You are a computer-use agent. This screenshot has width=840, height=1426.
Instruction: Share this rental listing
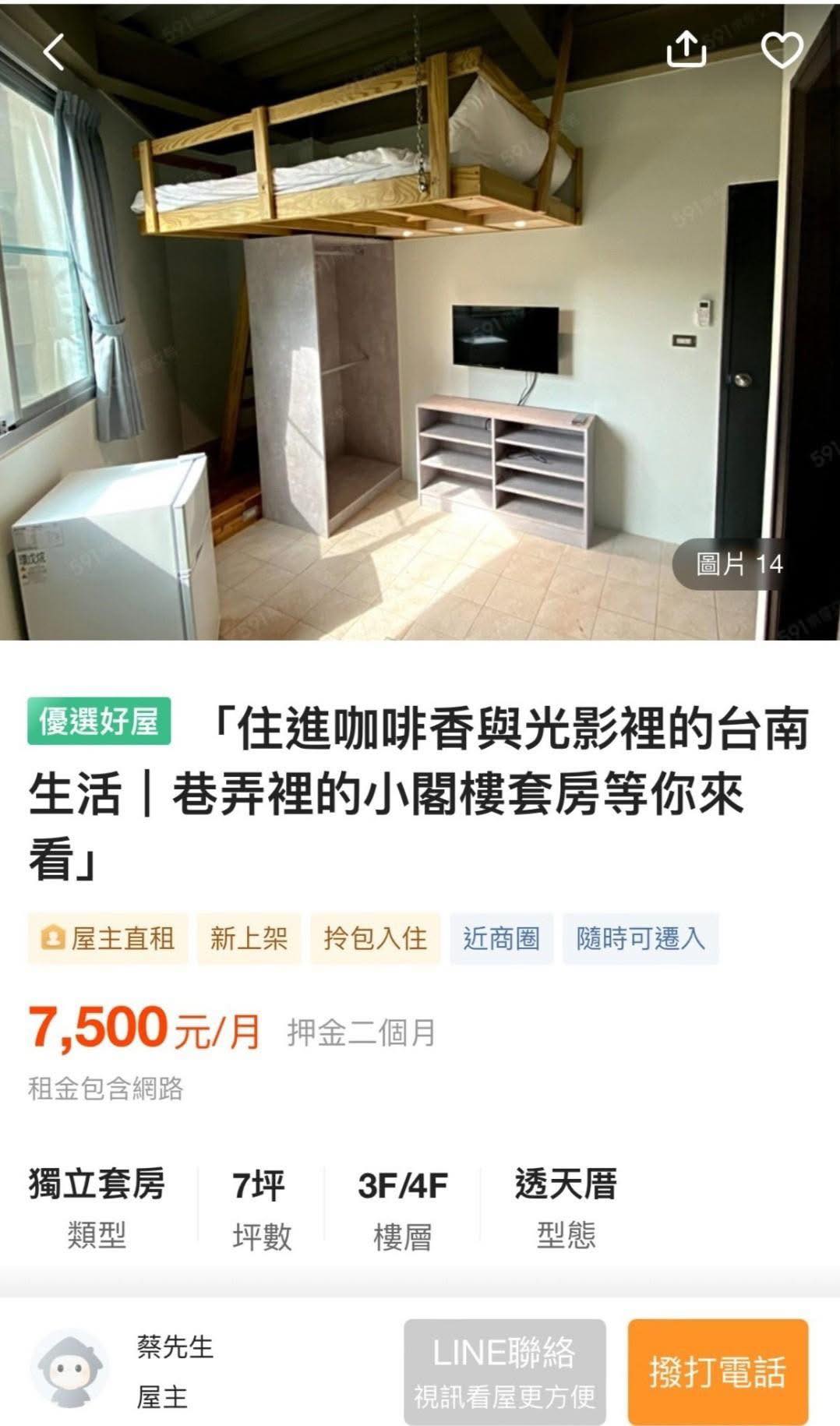pyautogui.click(x=686, y=49)
